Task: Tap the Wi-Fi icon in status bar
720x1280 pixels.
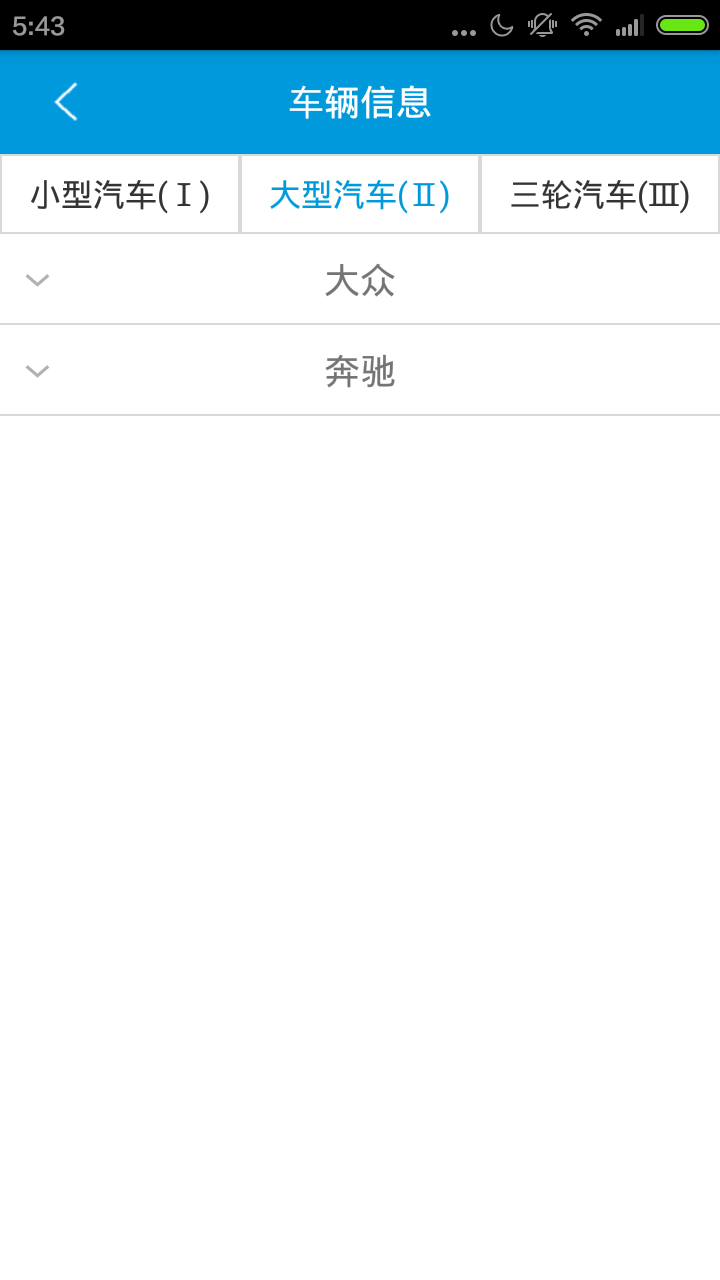Action: [x=586, y=26]
